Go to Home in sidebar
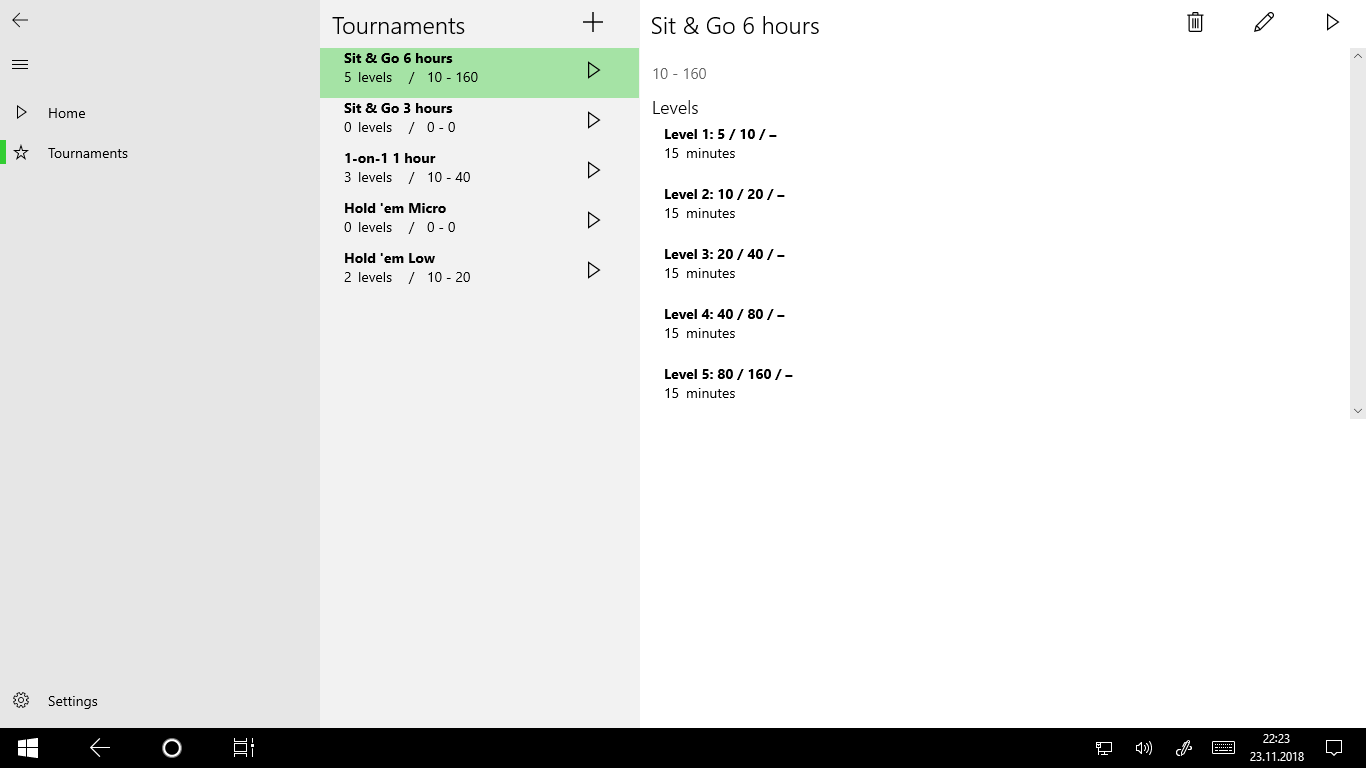Screen dimensions: 1366x768 pos(66,113)
